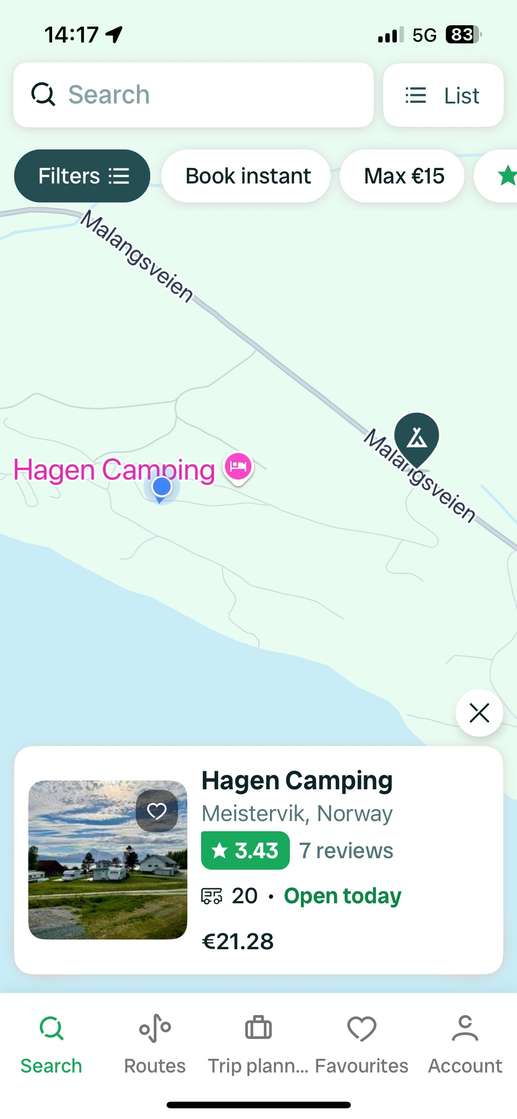517x1119 pixels.
Task: Open the Account tab
Action: tap(465, 1045)
